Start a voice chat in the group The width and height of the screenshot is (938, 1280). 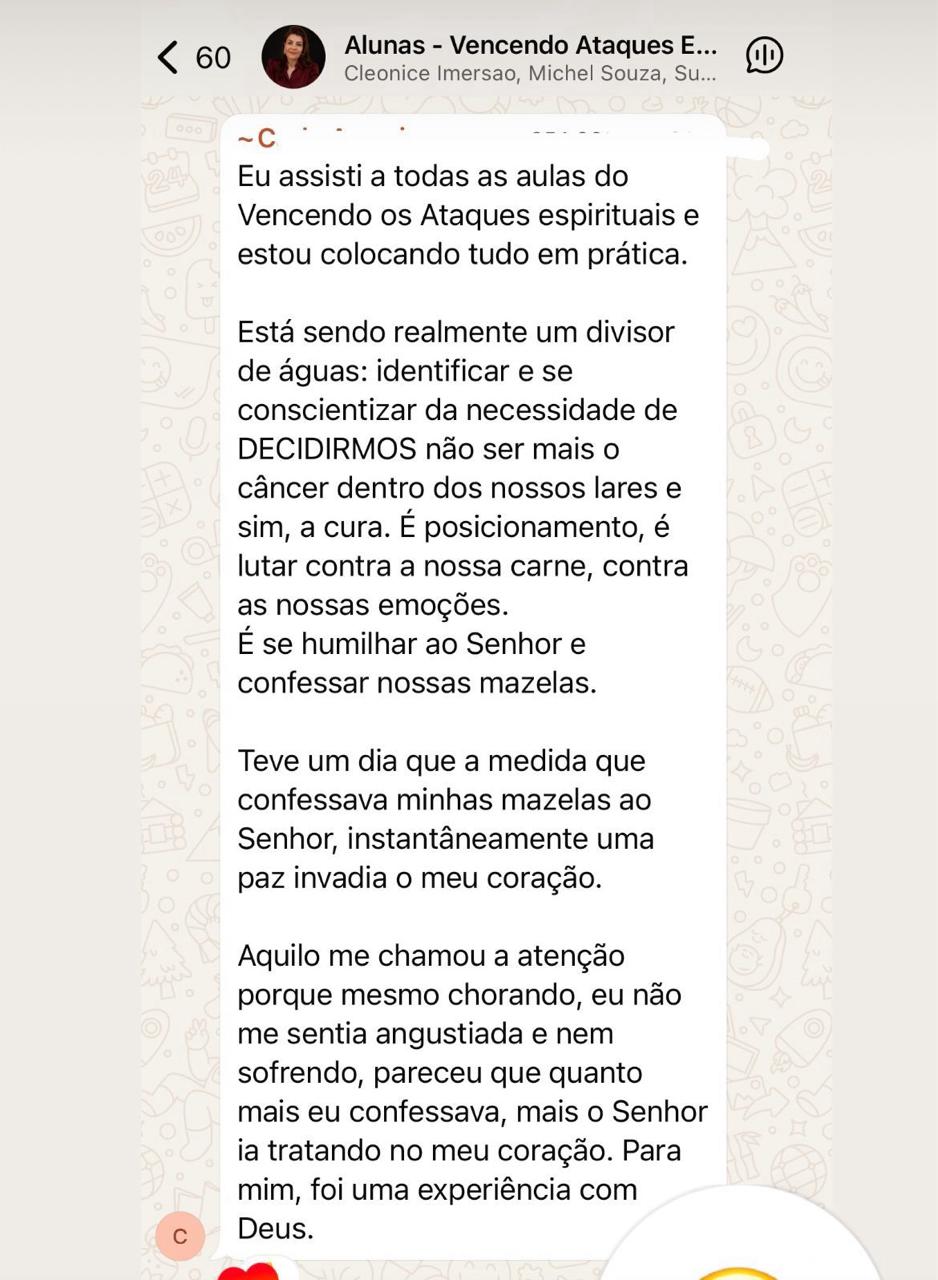coord(764,56)
